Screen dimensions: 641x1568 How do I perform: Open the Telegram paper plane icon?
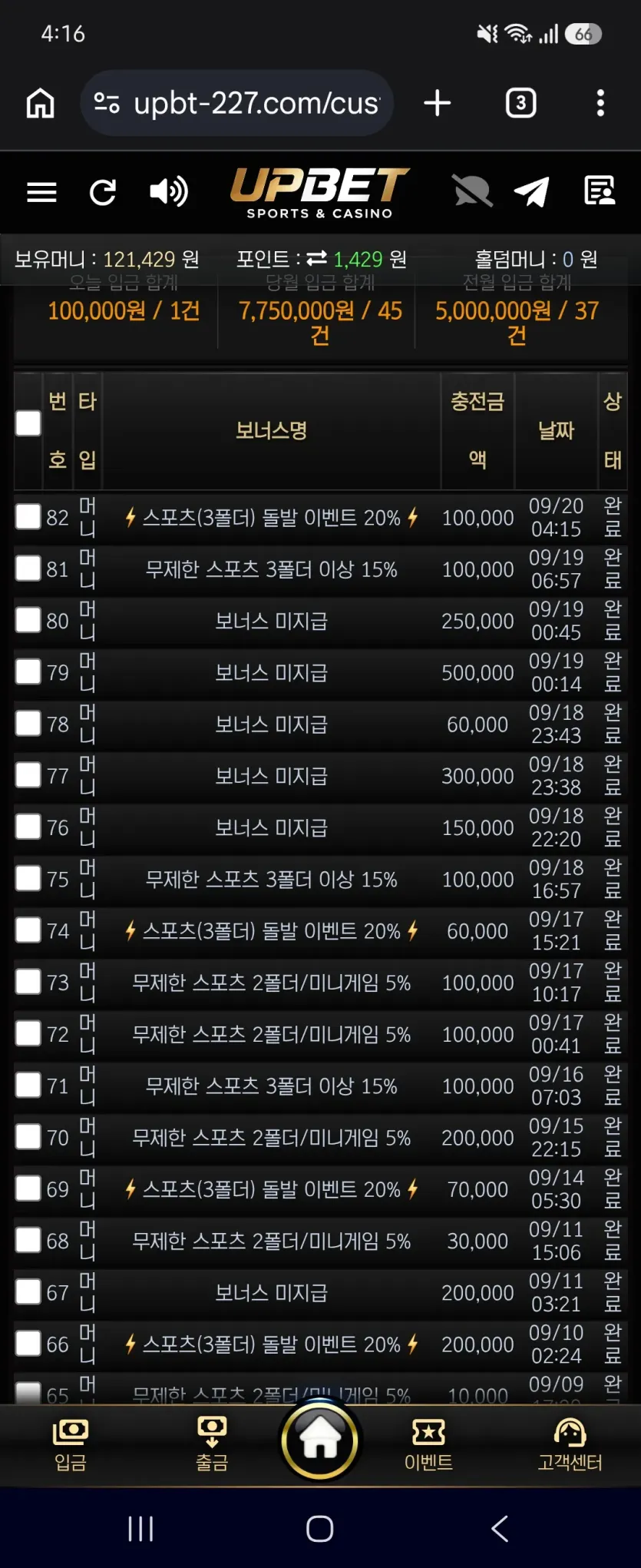pyautogui.click(x=531, y=191)
